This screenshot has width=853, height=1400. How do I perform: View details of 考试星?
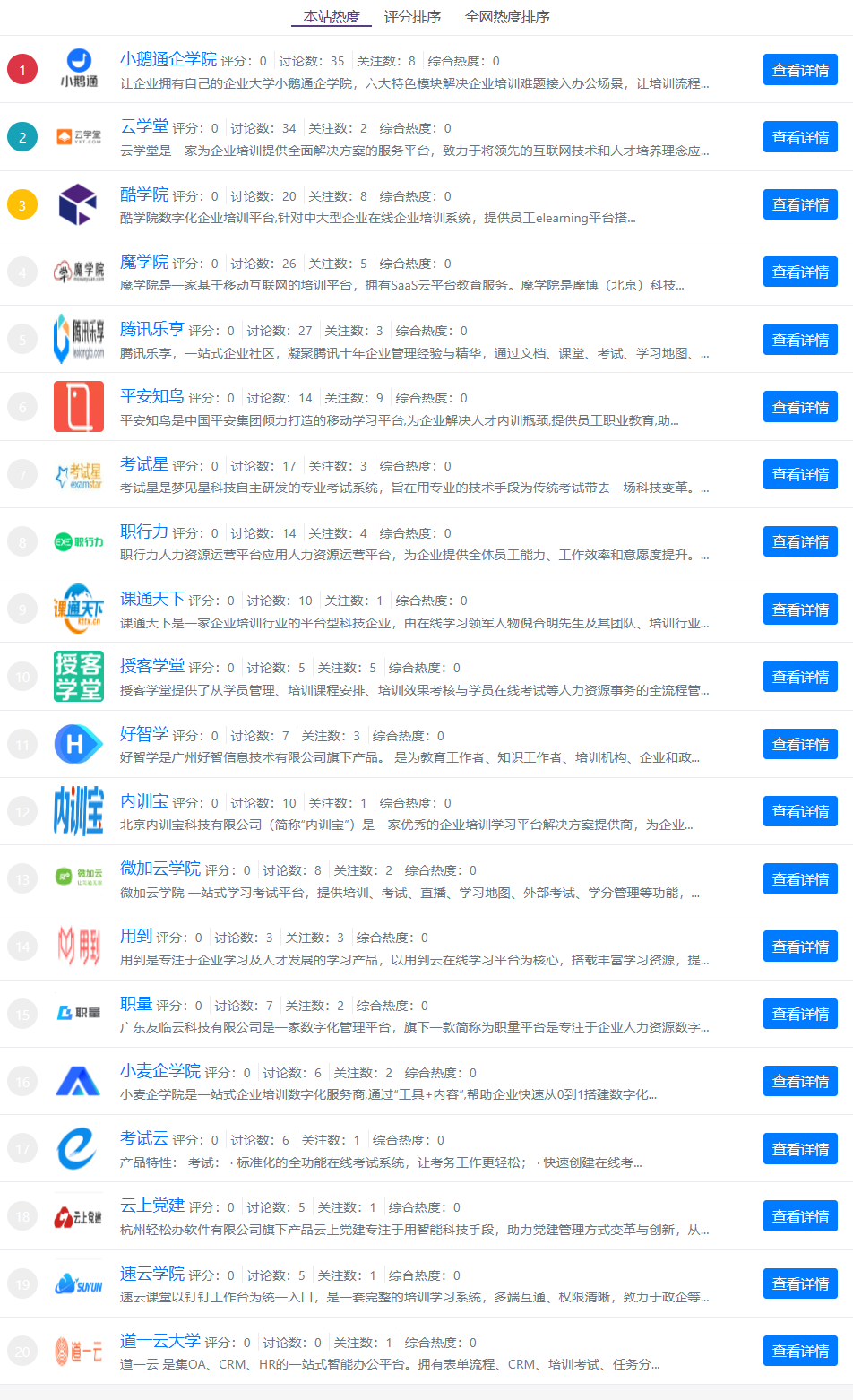pyautogui.click(x=800, y=474)
